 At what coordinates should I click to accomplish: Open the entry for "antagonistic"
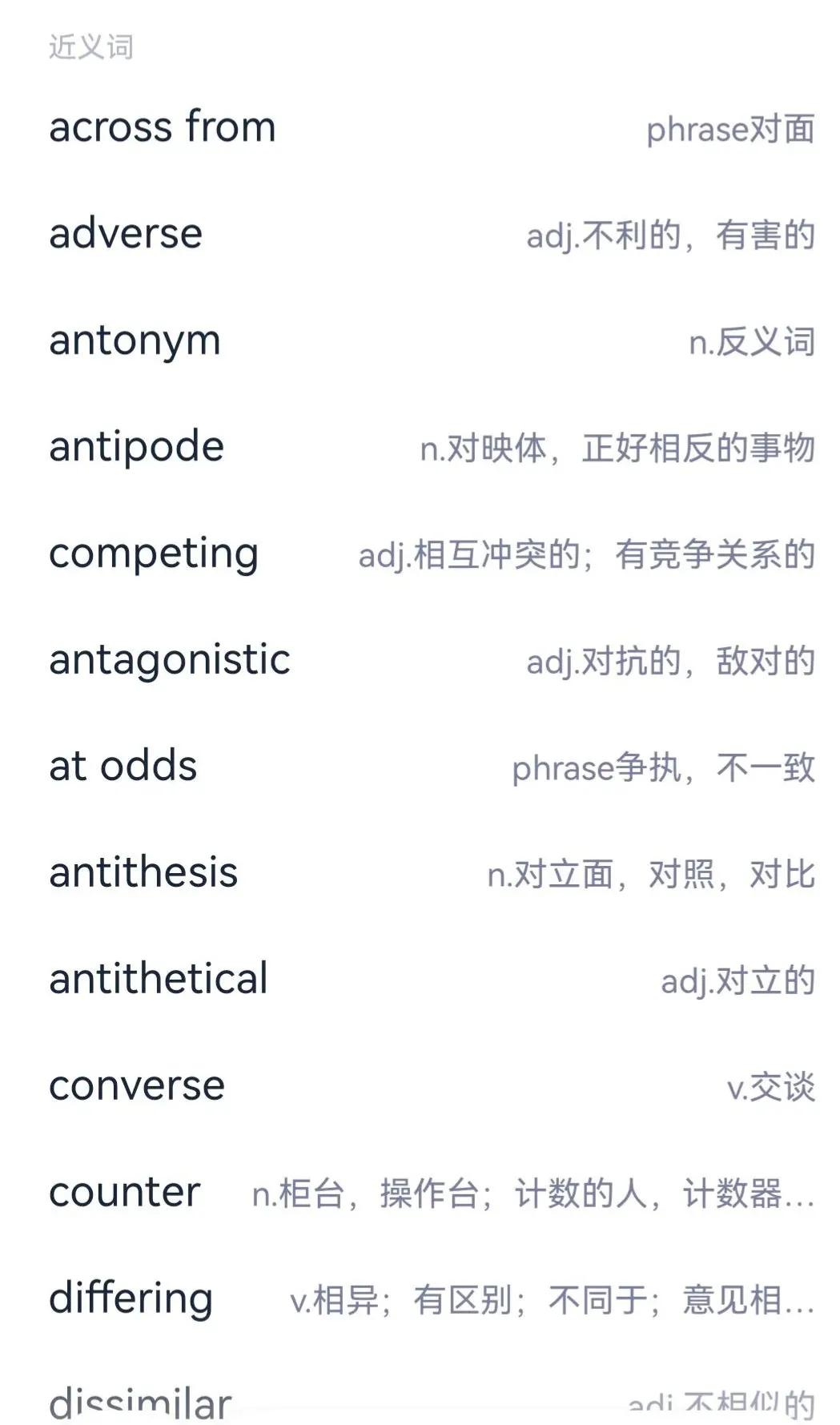(168, 658)
